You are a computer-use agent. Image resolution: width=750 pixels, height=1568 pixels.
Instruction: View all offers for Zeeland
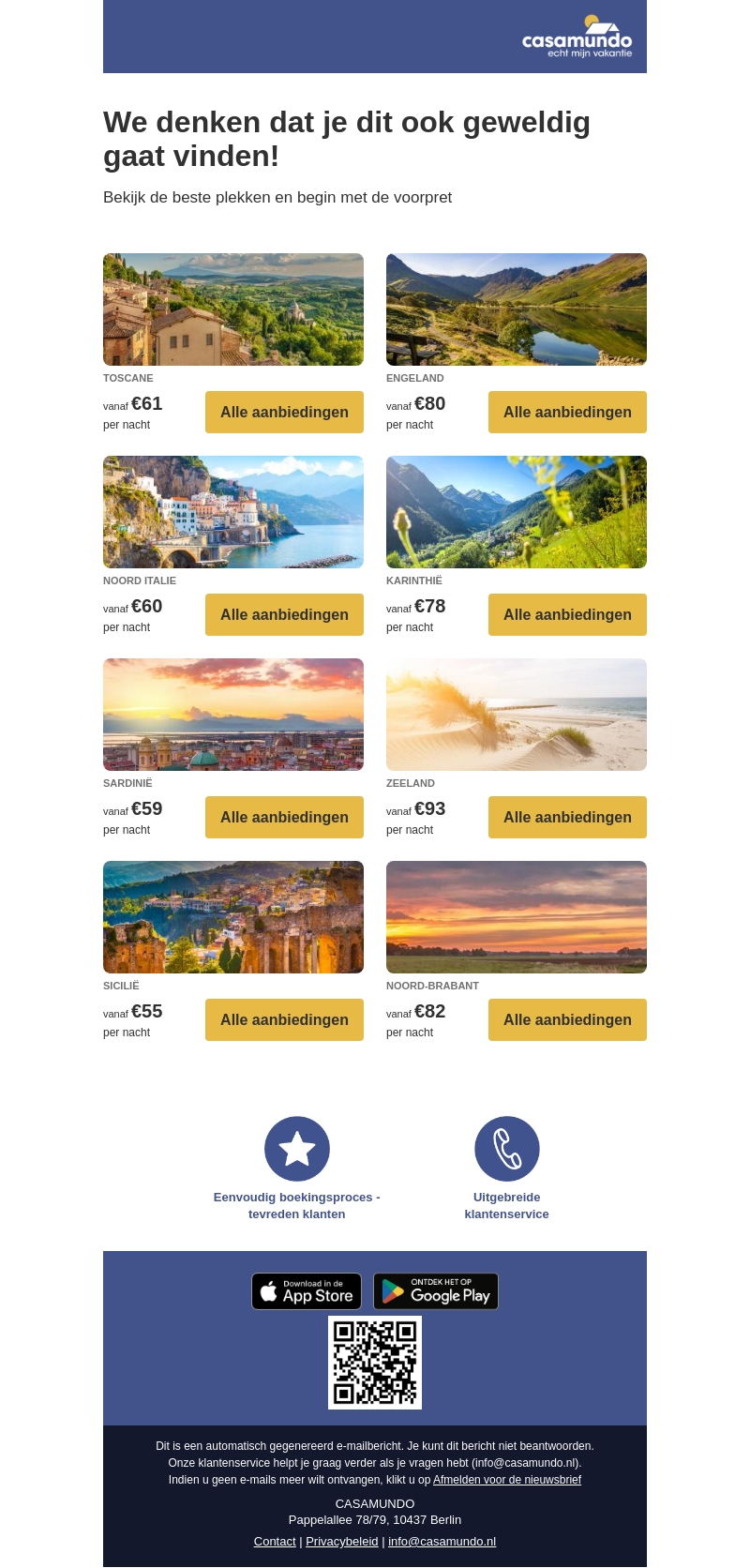567,817
